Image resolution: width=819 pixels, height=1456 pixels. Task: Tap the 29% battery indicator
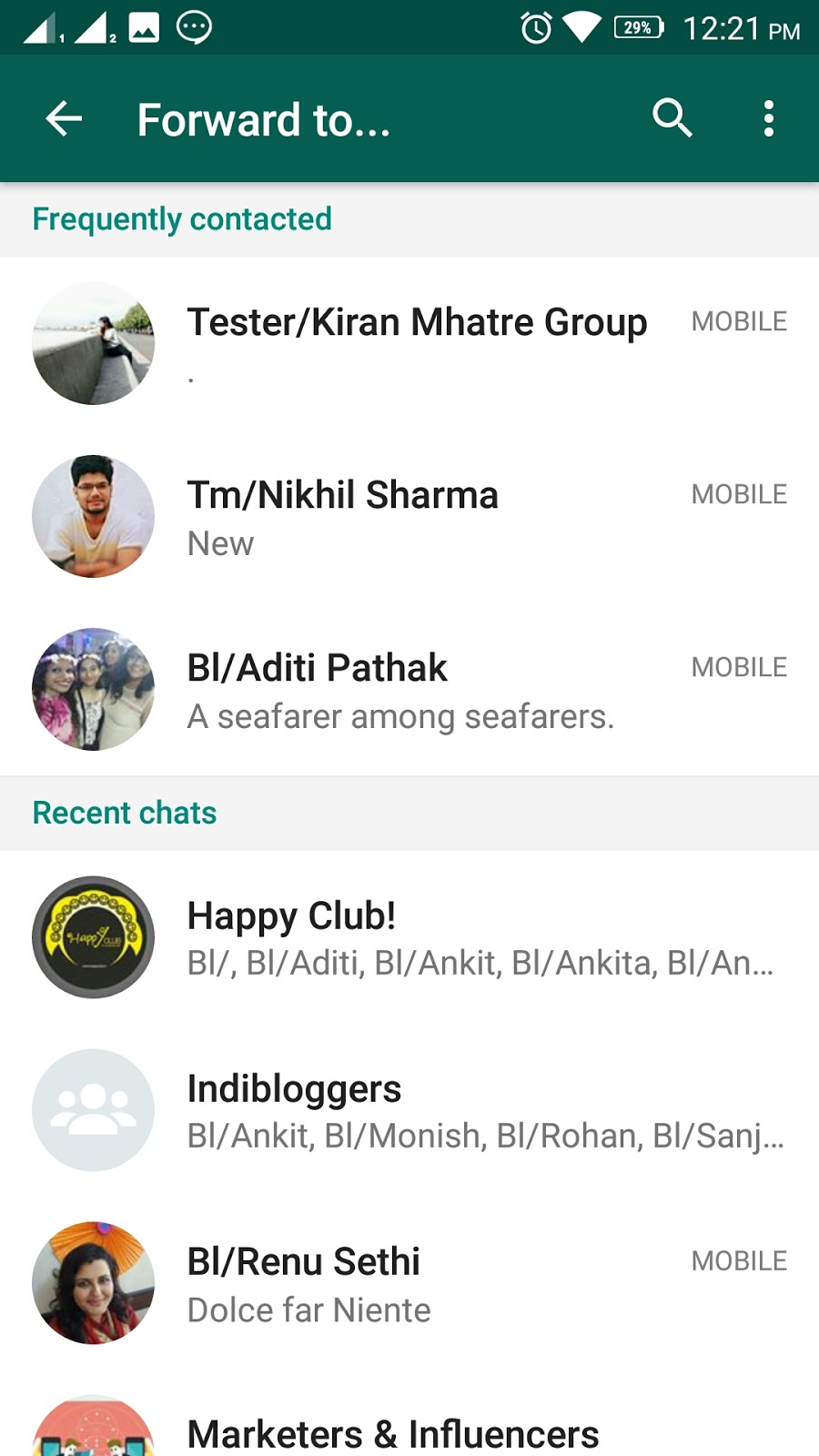click(639, 27)
